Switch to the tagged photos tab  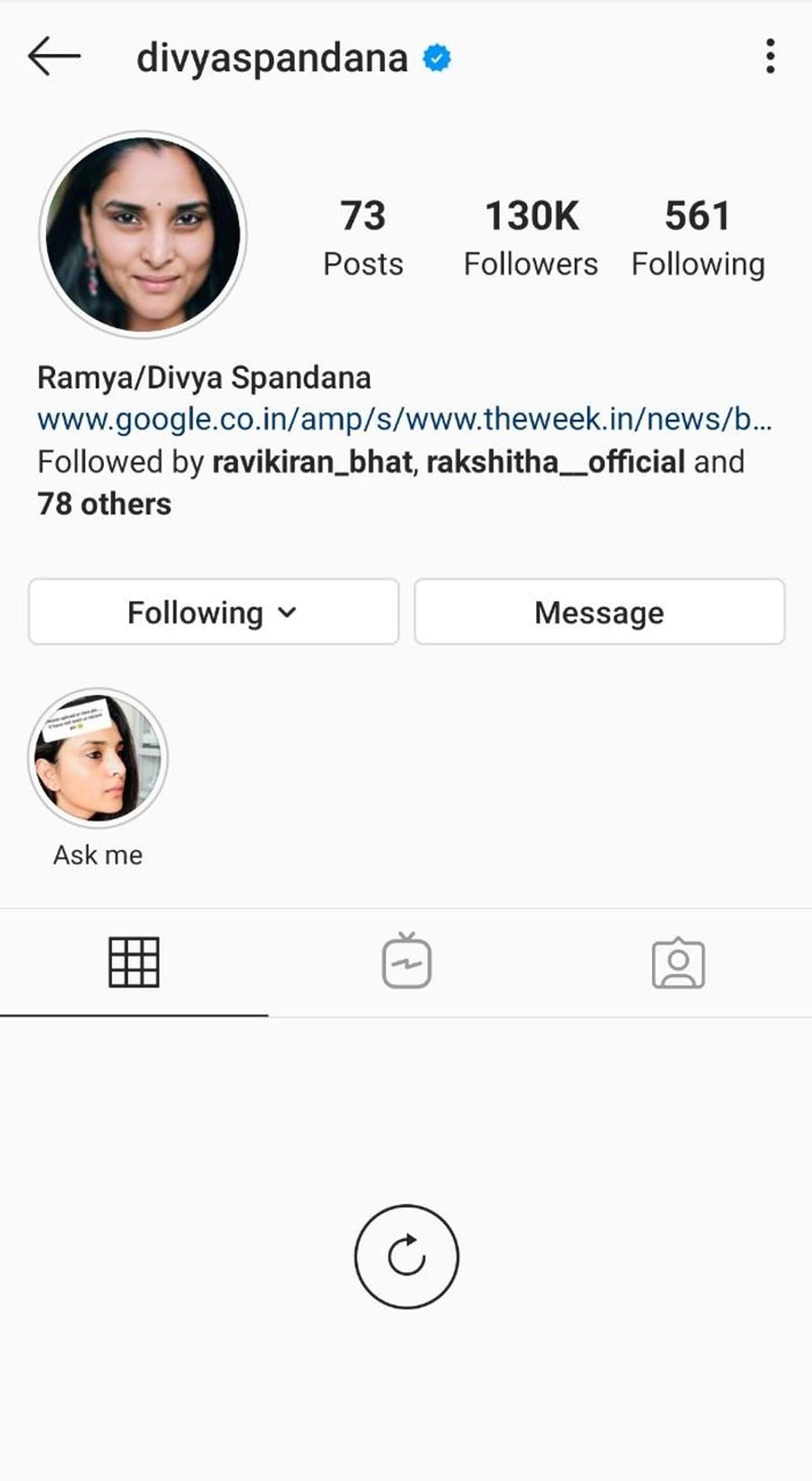[678, 963]
